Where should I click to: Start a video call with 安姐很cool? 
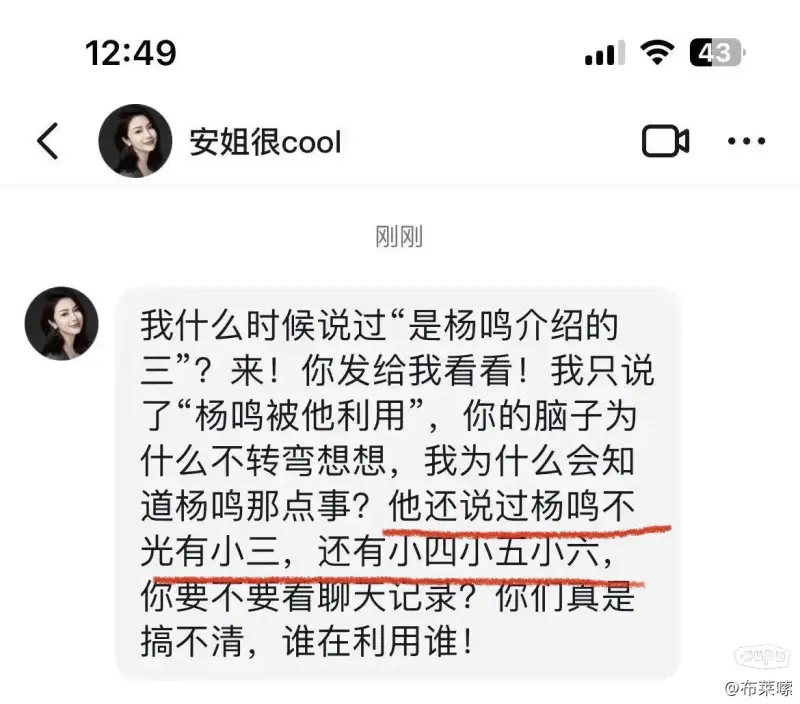(665, 142)
